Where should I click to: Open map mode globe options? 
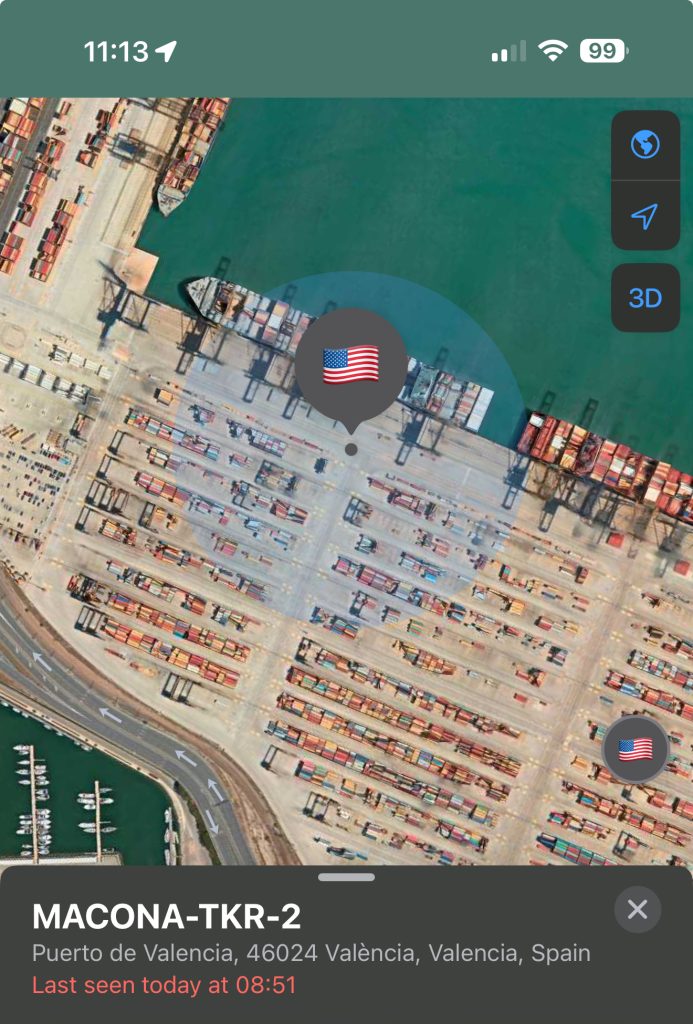pos(645,146)
